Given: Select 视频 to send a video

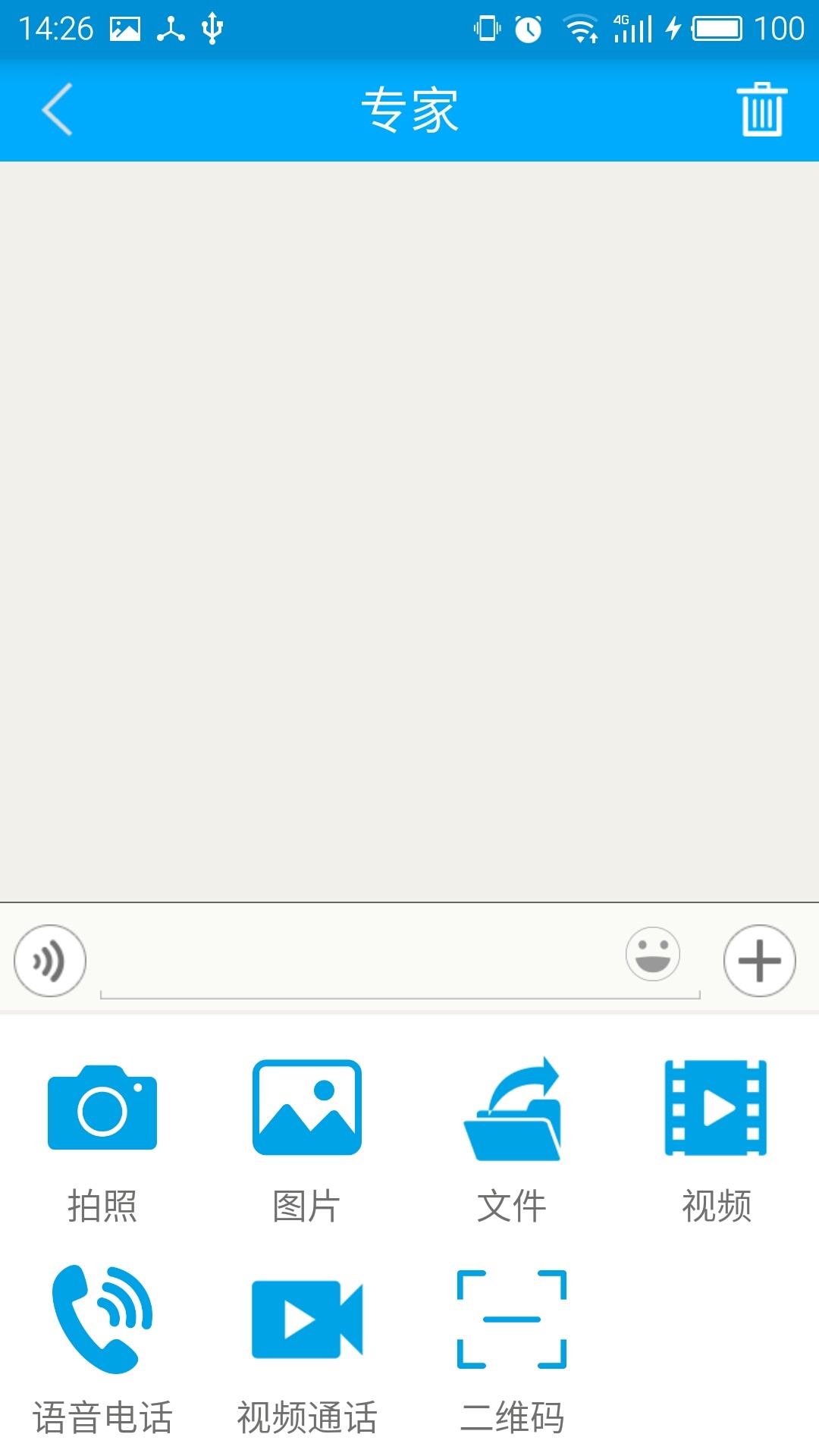Looking at the screenshot, I should coord(716,1137).
